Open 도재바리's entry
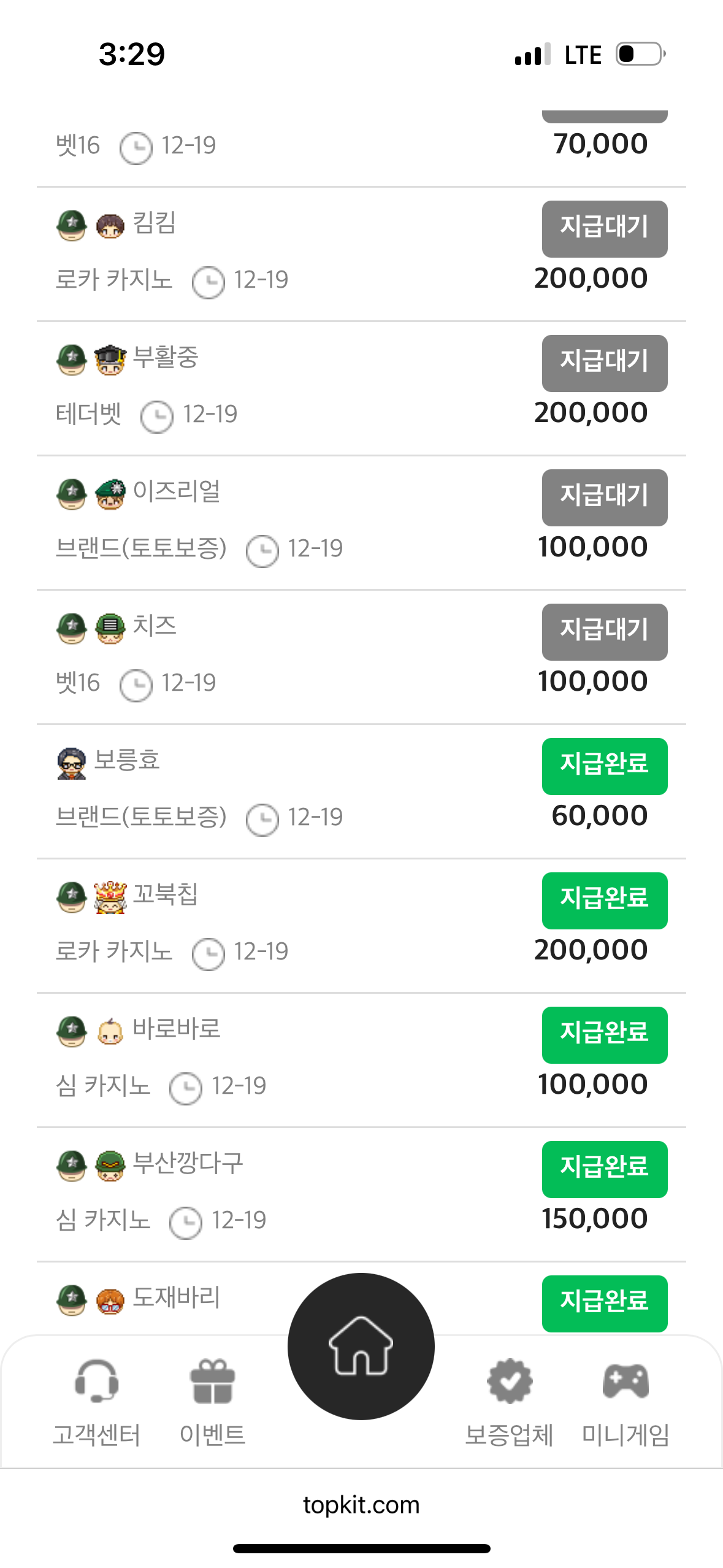Screen dimensions: 723x1568 point(361,1299)
